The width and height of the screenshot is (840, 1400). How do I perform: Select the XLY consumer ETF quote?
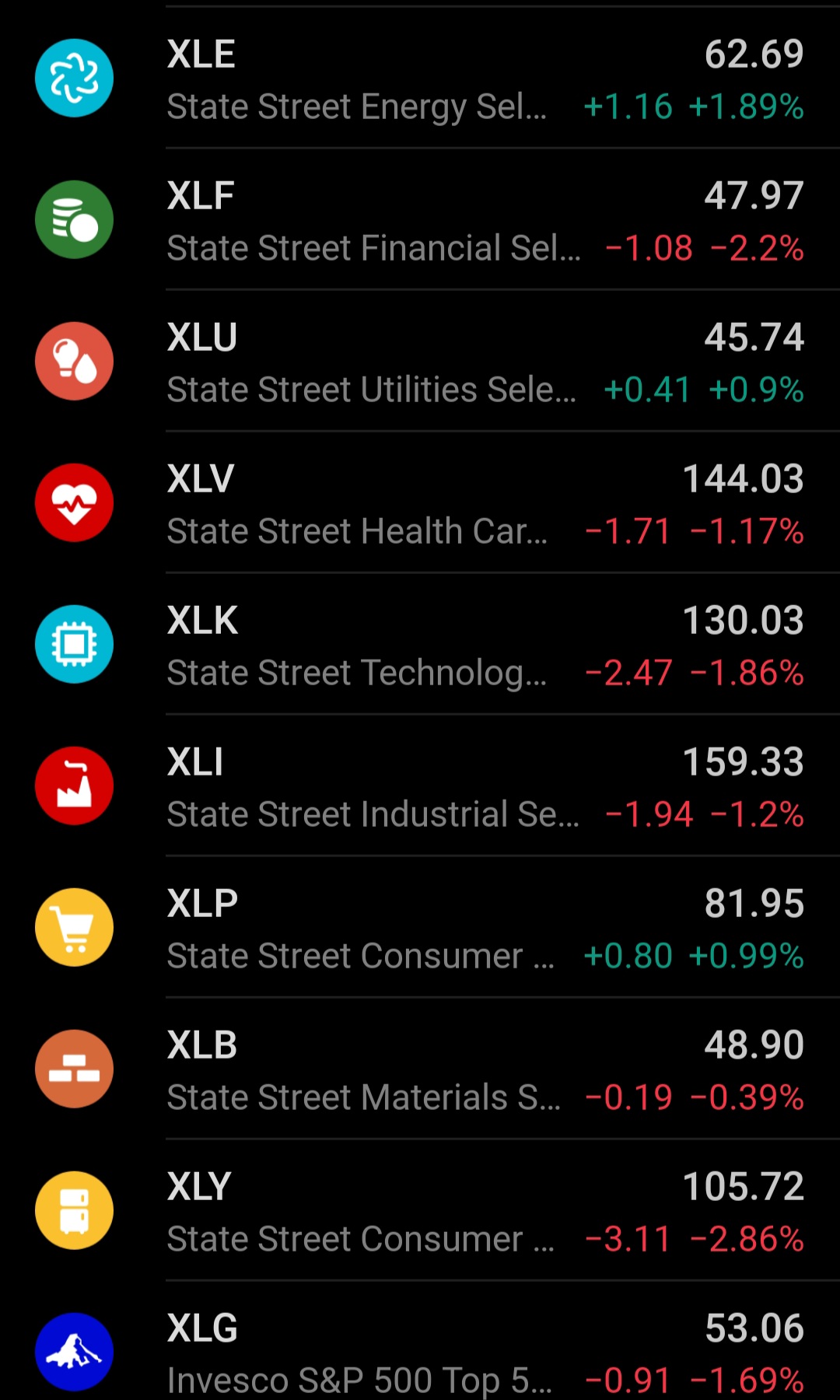pos(420,1212)
